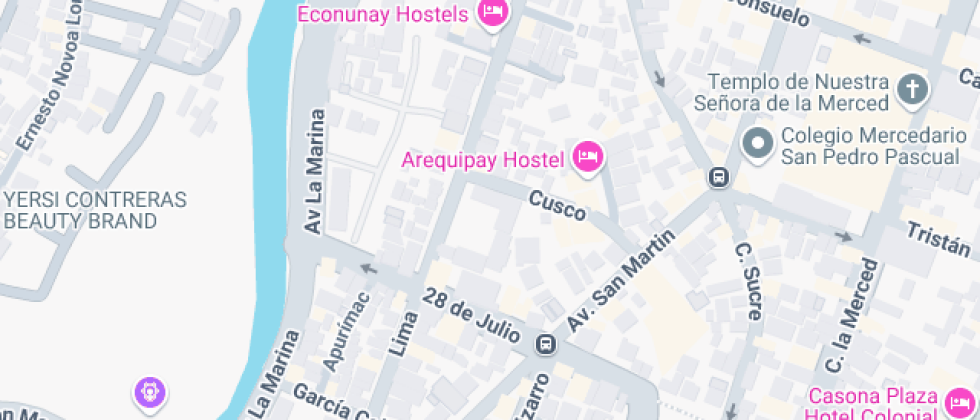The image size is (980, 420).
Task: Select the purple marker near Av La Marina
Action: pos(151,391)
